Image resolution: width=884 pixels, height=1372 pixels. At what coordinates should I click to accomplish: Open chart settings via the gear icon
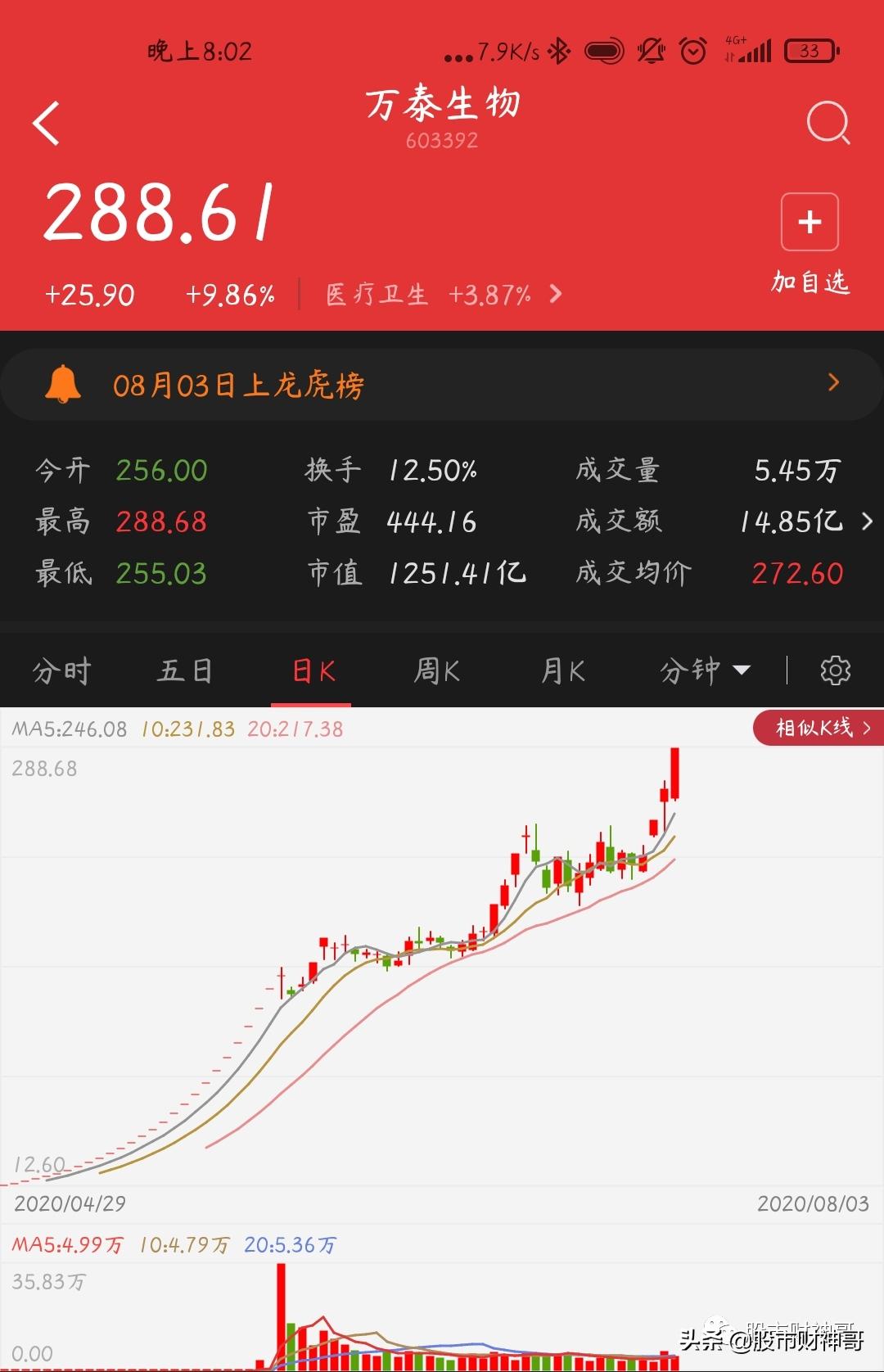click(836, 670)
